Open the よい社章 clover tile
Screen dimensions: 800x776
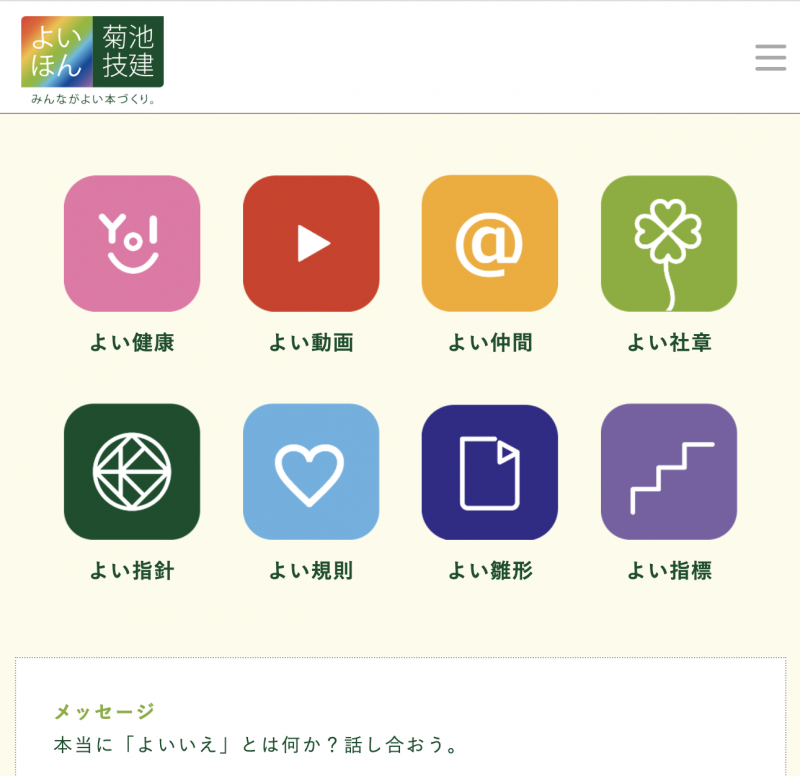(x=669, y=244)
